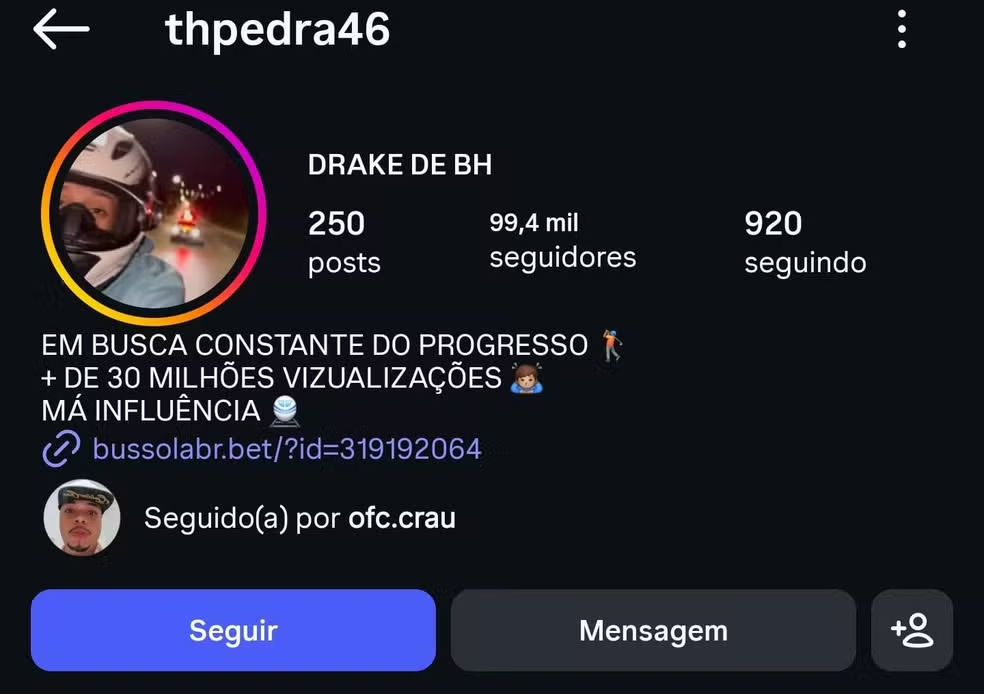Open the 920 seguindo list
This screenshot has height=694, width=984.
pos(804,241)
